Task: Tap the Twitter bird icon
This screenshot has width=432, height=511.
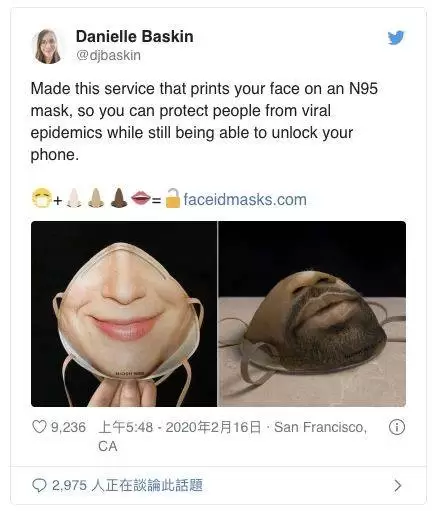Action: tap(396, 37)
